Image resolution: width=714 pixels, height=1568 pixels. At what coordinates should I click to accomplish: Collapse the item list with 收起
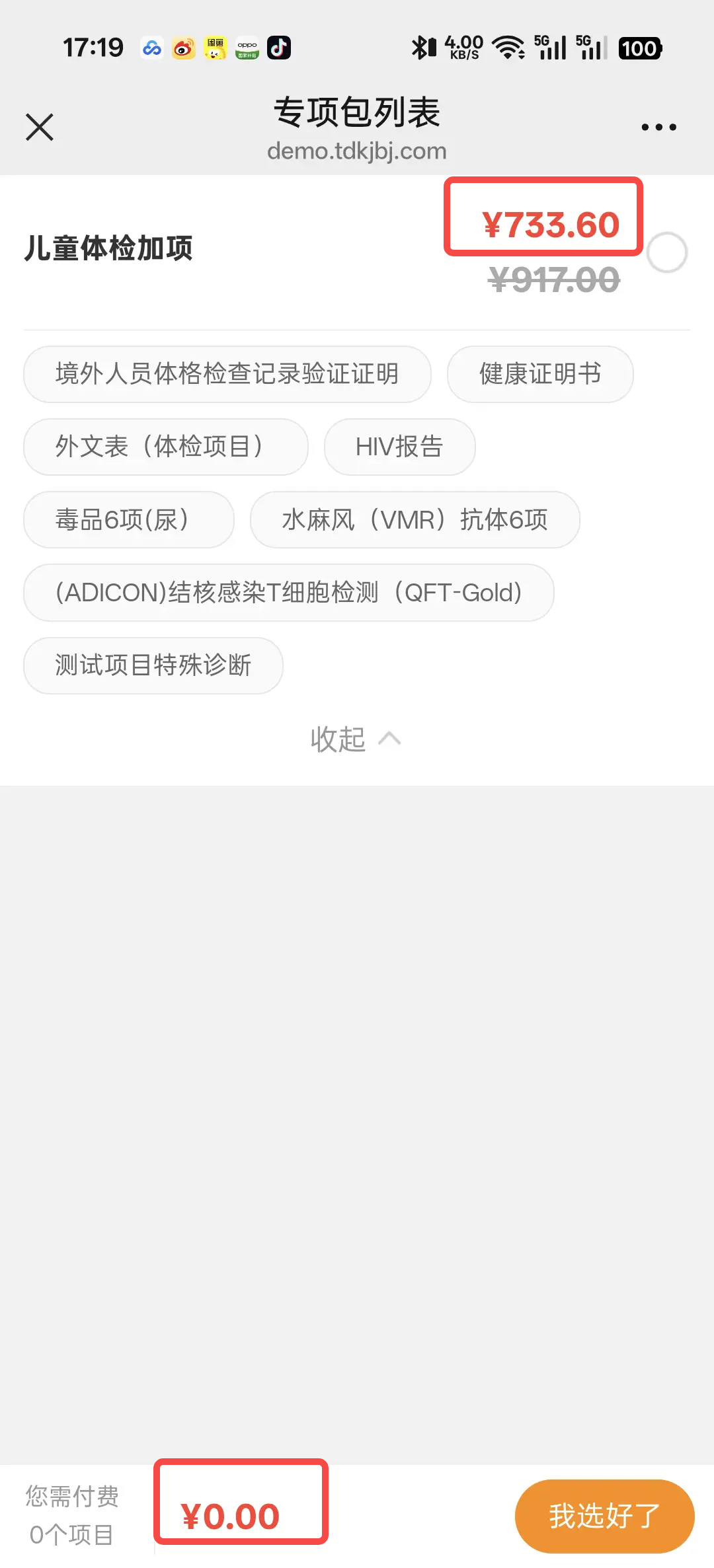click(356, 739)
